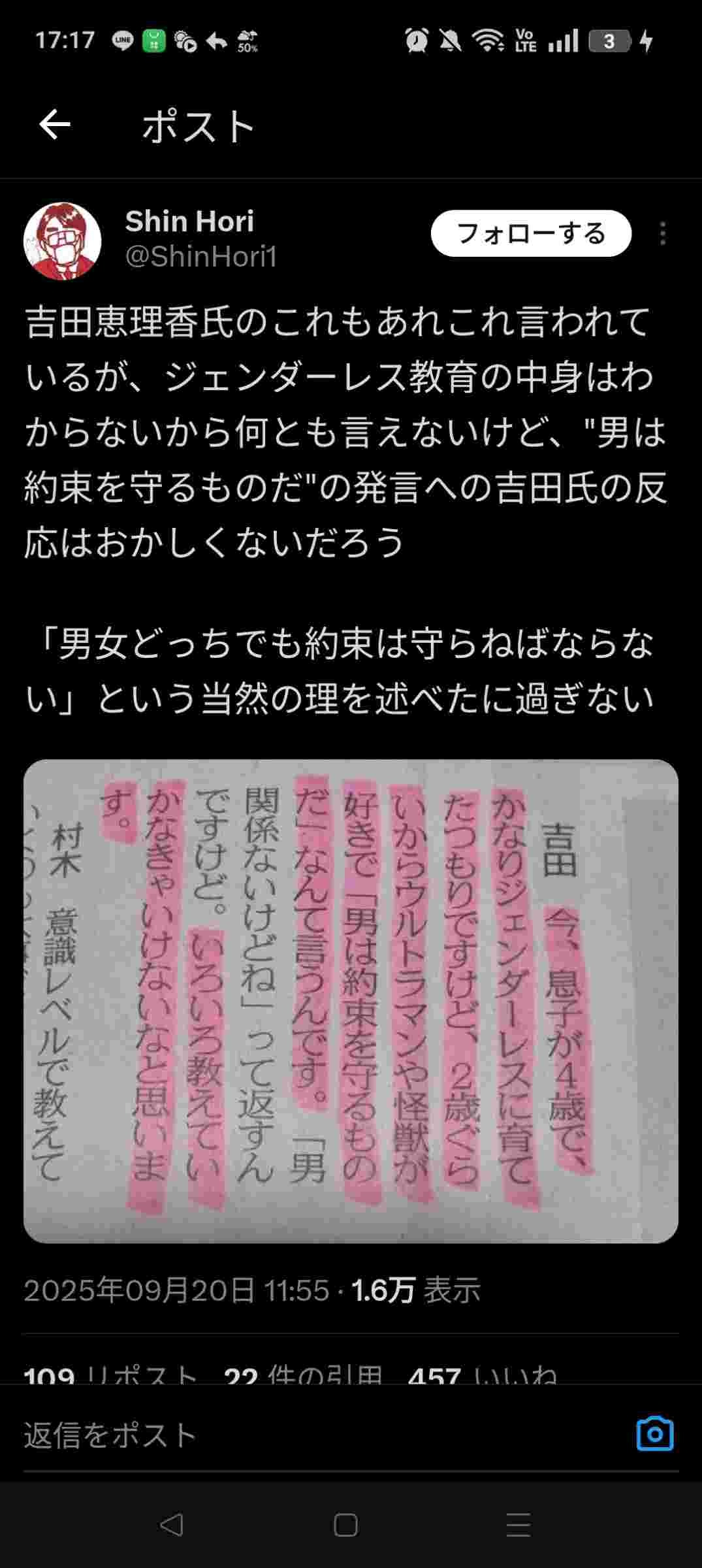The width and height of the screenshot is (702, 1568).
Task: Open the system recent apps button
Action: pos(518,1526)
